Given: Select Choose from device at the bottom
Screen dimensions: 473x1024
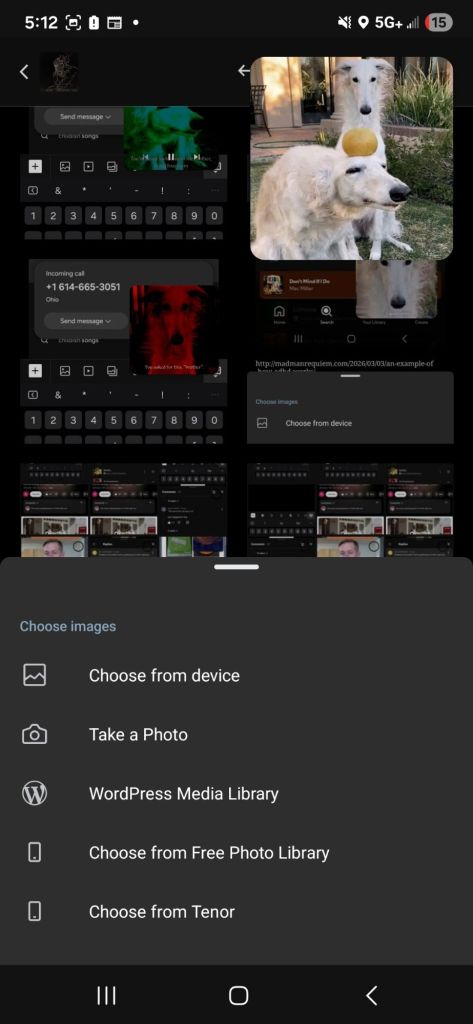Looking at the screenshot, I should click(x=236, y=675).
